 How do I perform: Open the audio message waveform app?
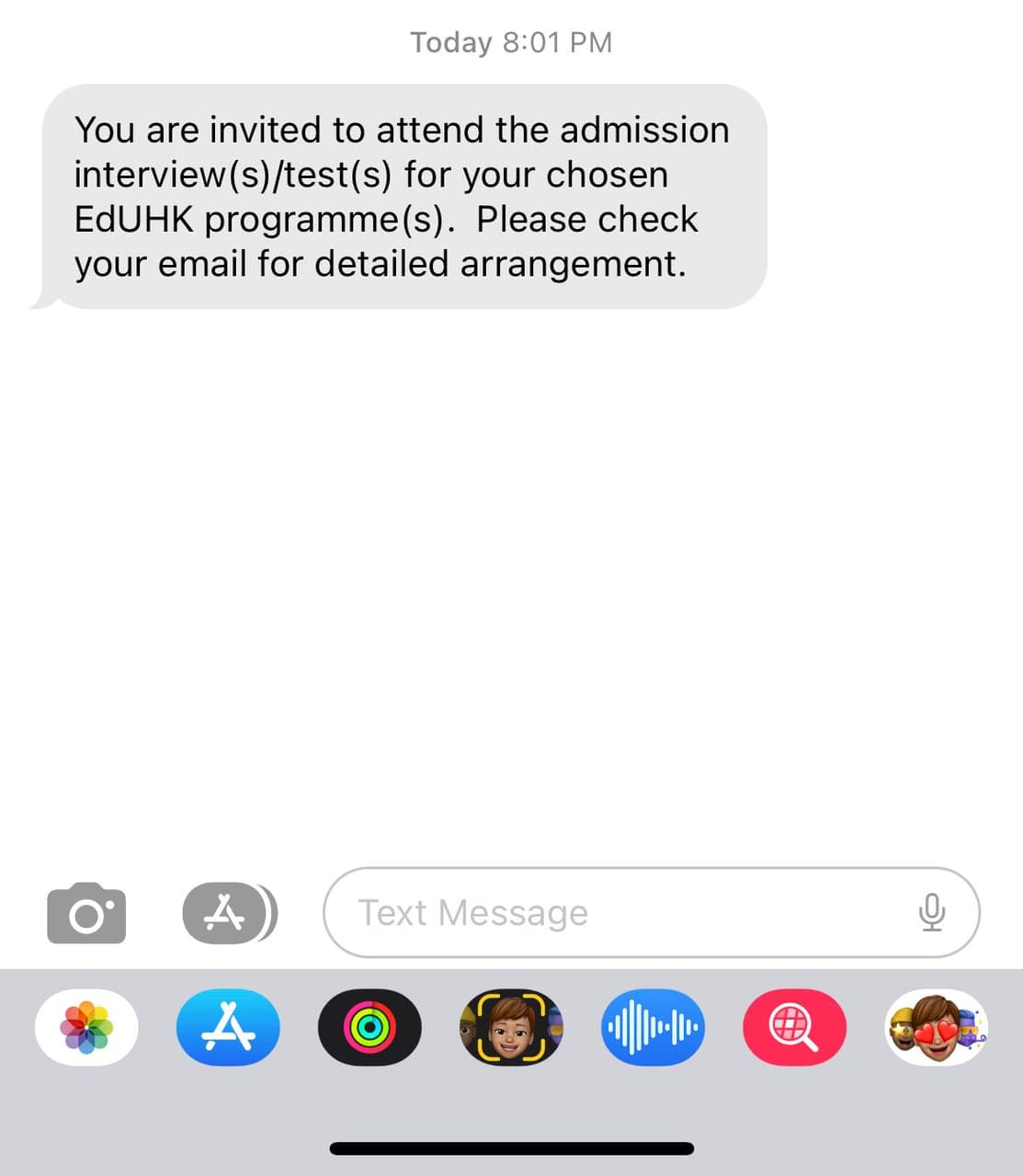click(653, 1027)
